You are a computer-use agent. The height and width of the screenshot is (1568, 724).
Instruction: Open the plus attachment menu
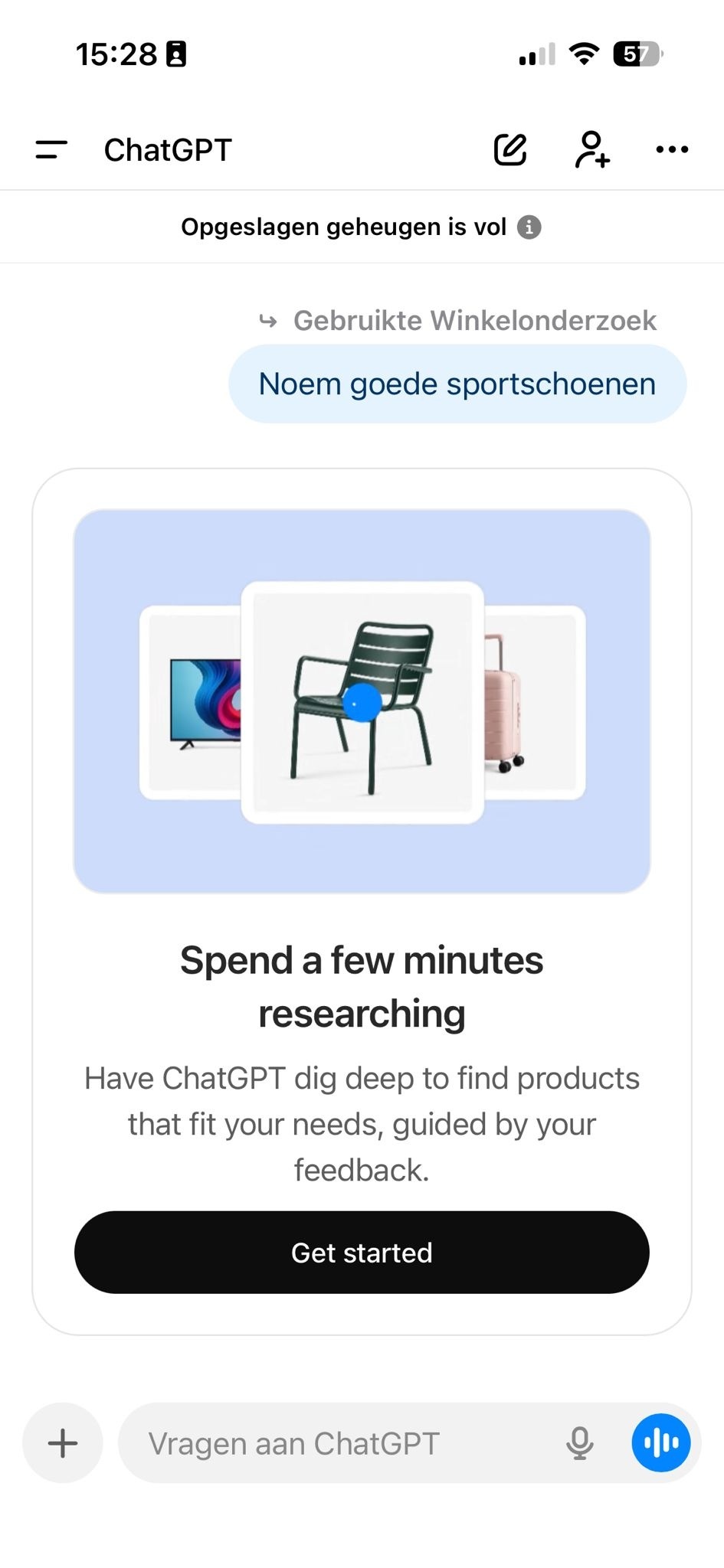(x=63, y=1443)
